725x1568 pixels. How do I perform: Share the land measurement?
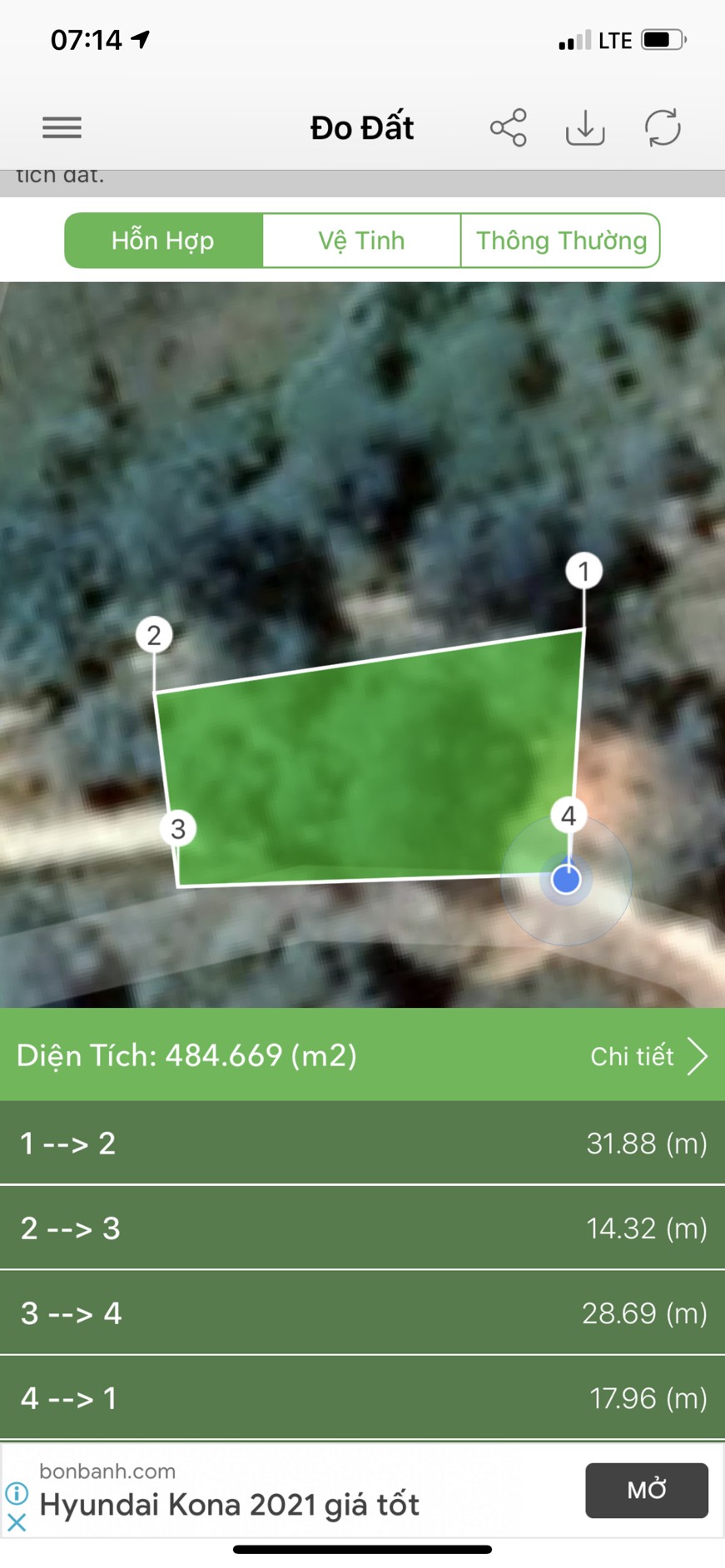(x=508, y=127)
